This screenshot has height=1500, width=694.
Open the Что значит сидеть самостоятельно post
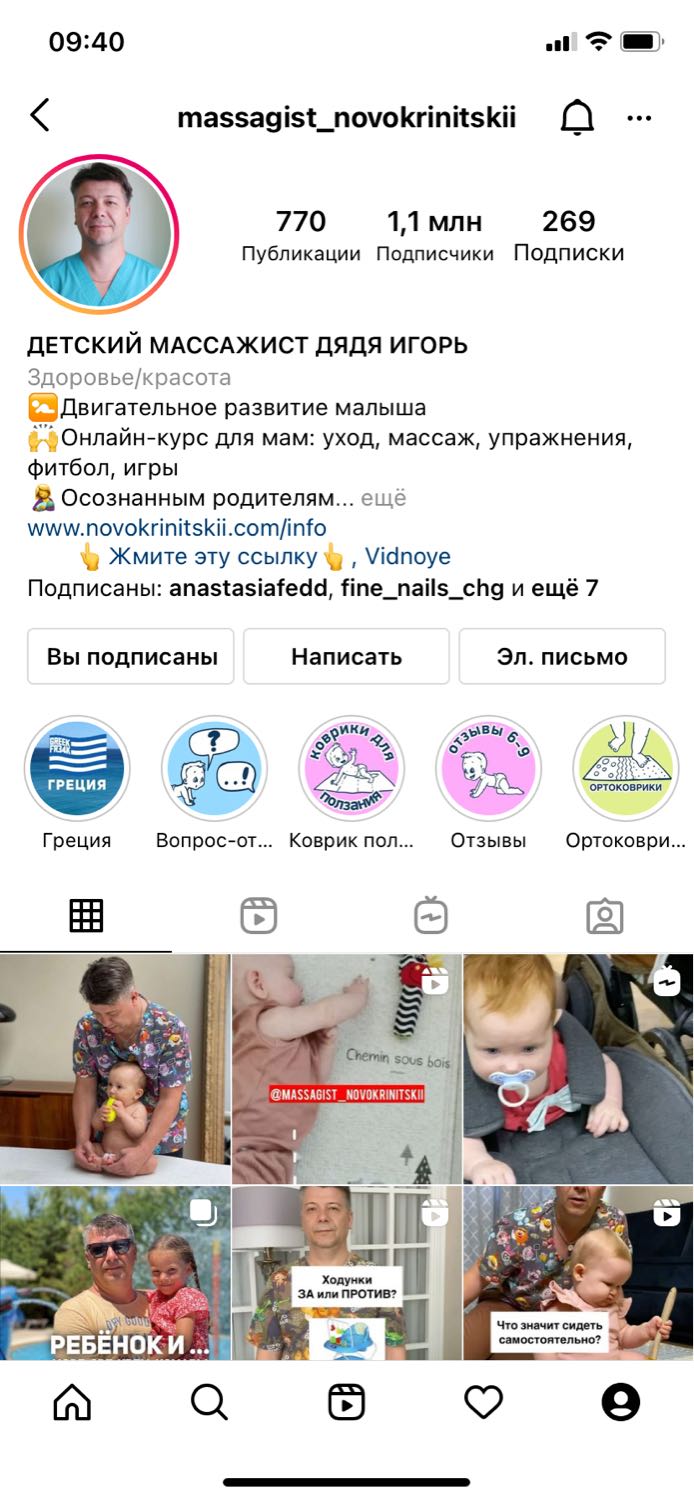click(x=578, y=1272)
